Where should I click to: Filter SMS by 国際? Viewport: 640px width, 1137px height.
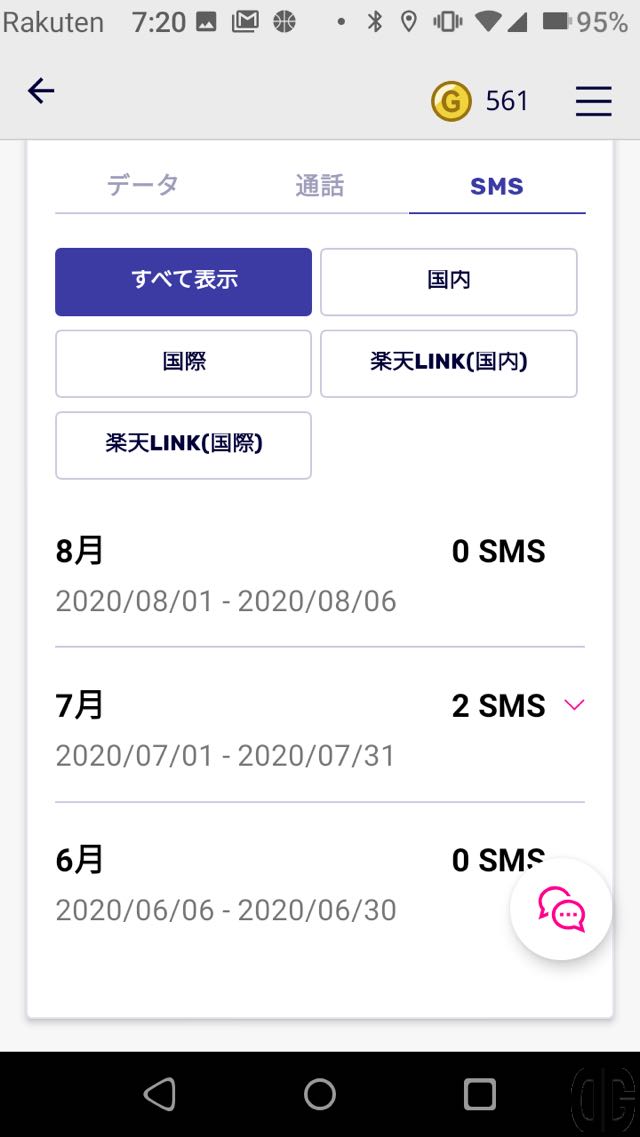point(183,363)
